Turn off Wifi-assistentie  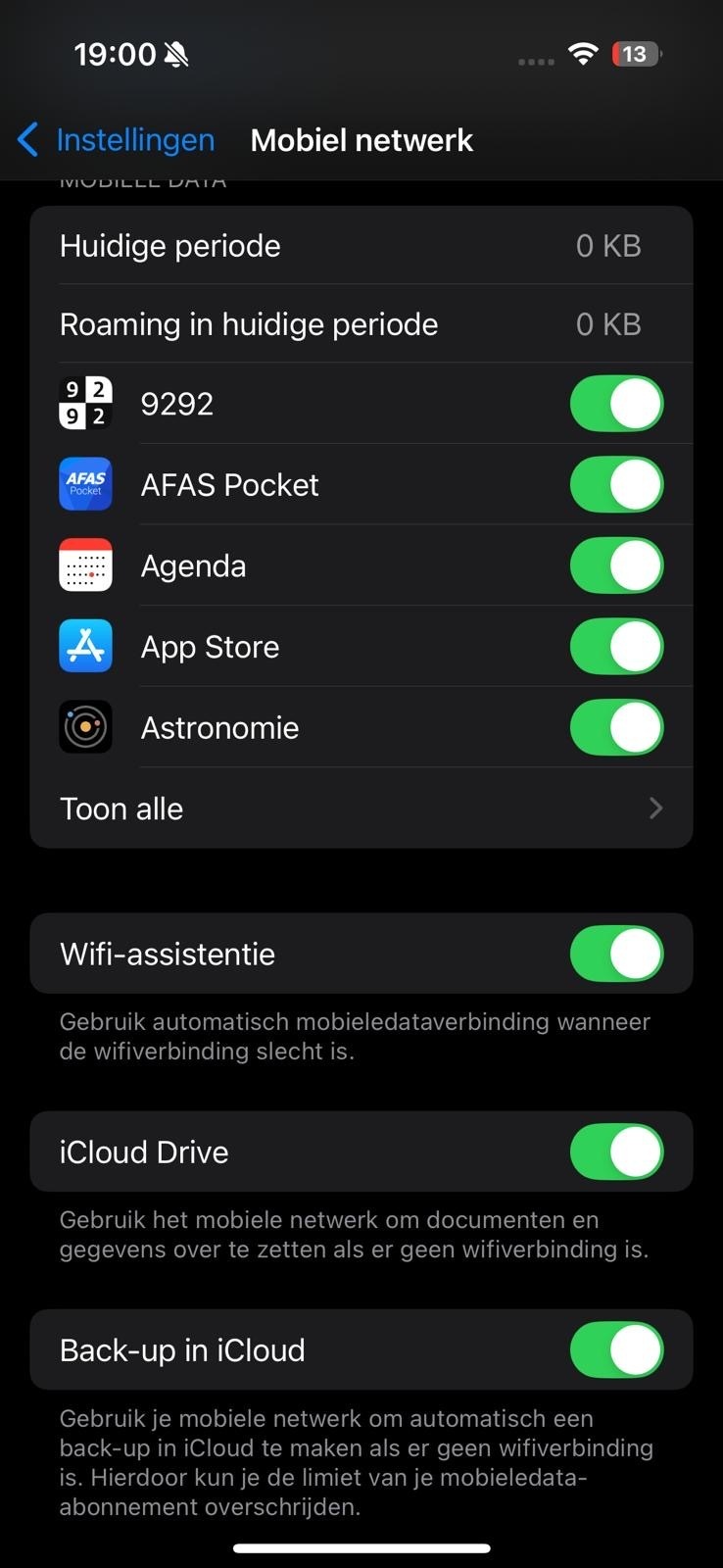point(616,954)
